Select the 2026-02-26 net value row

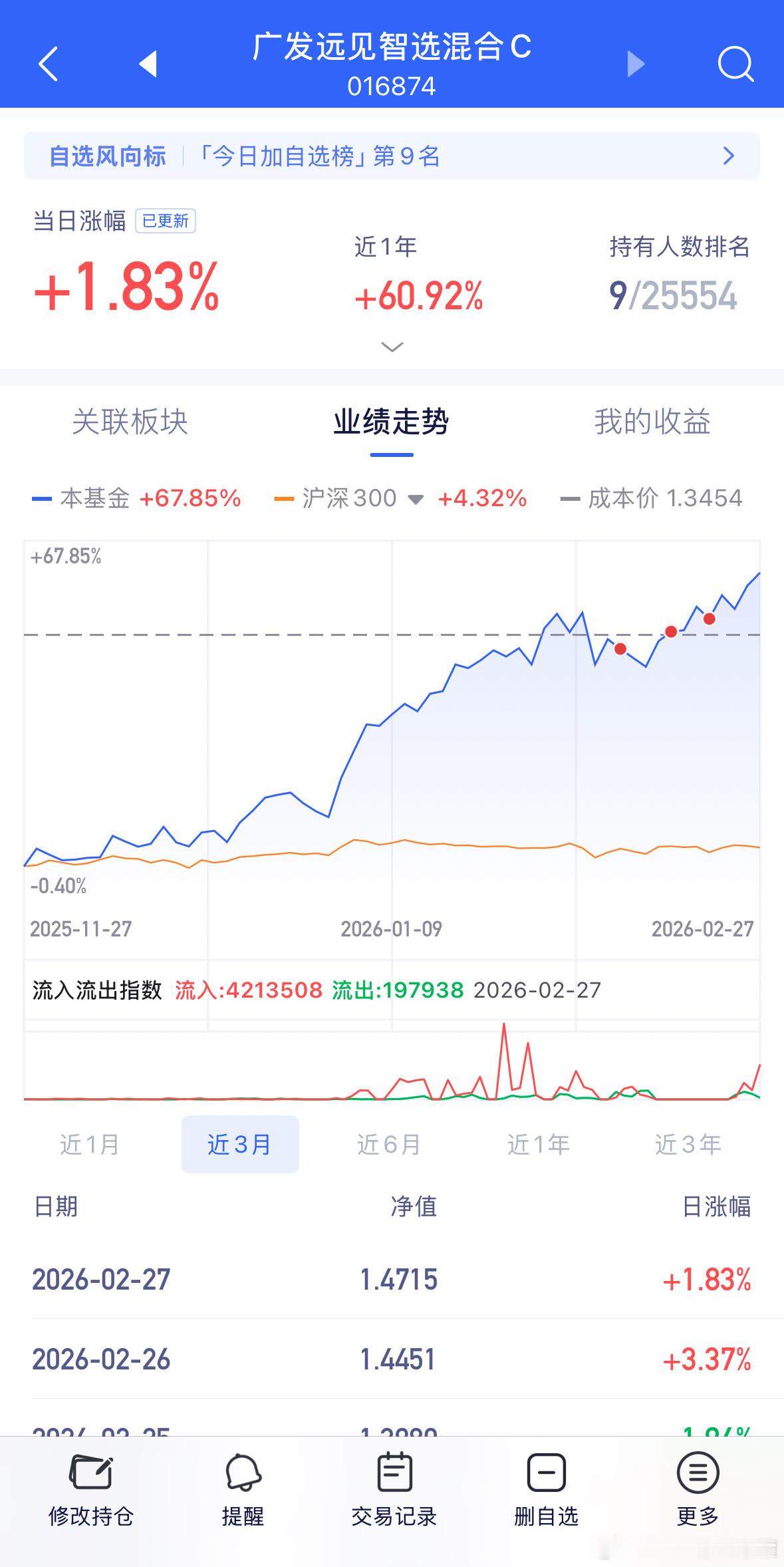392,1359
